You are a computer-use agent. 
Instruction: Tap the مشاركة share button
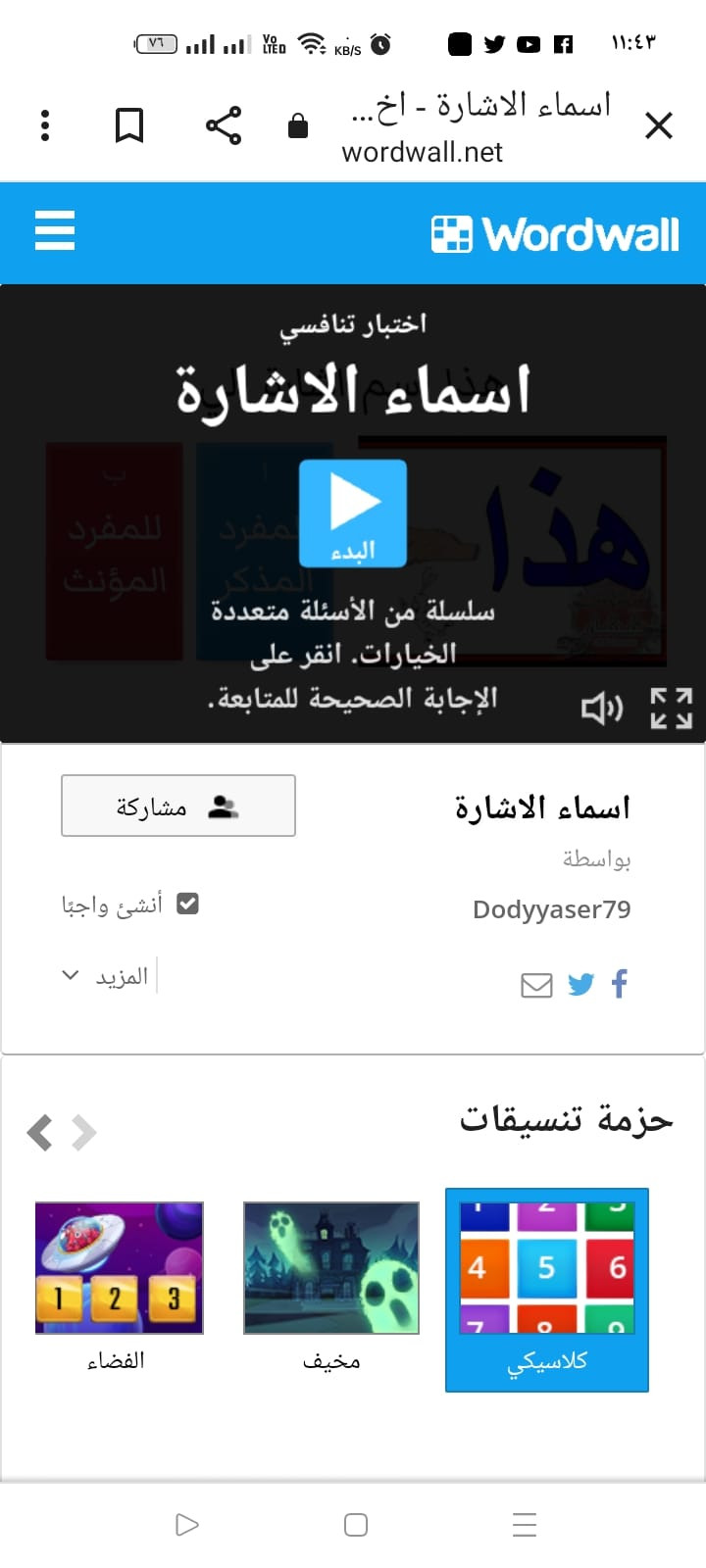point(178,806)
